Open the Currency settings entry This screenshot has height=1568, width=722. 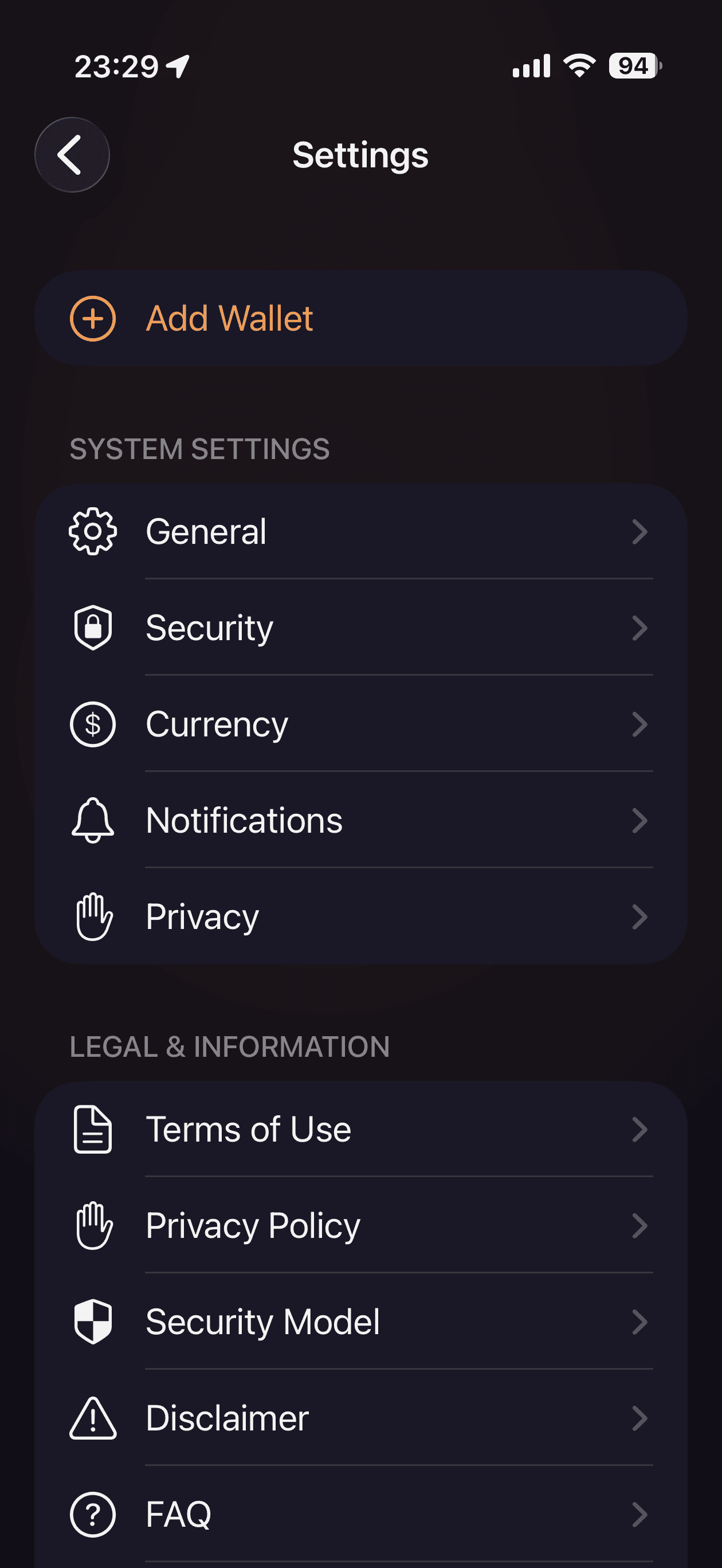click(x=361, y=724)
